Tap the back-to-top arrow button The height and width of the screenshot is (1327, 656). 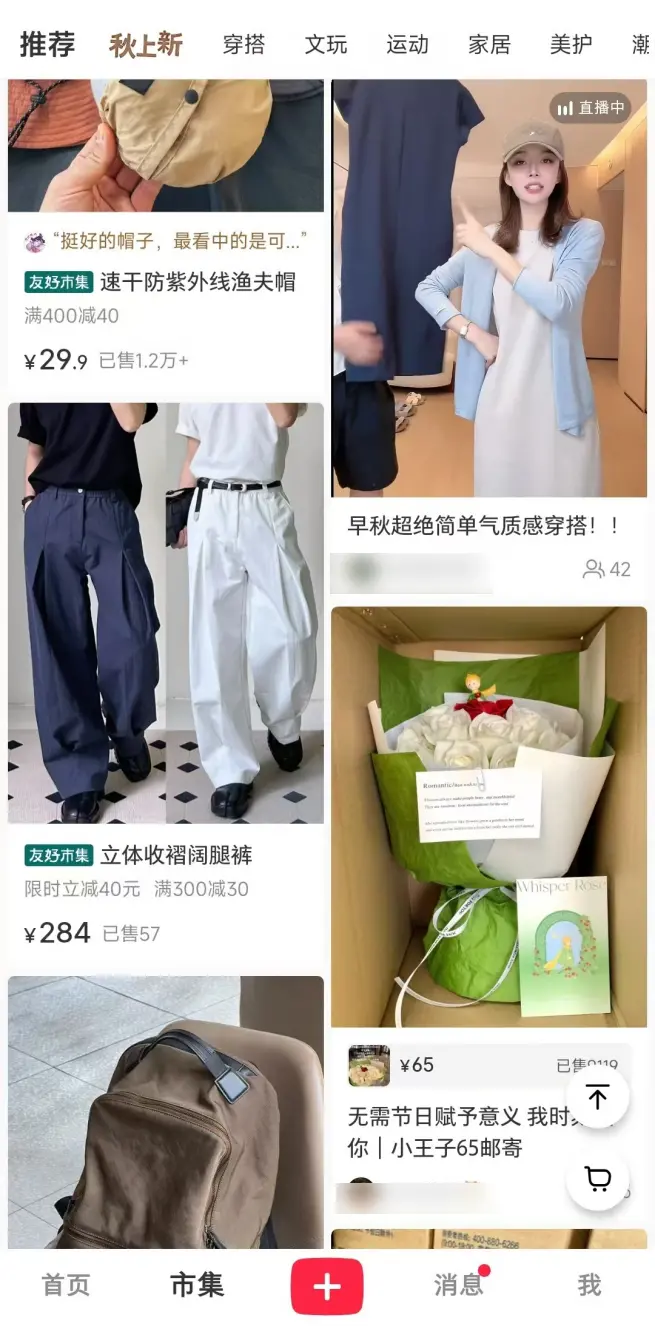(x=597, y=1097)
